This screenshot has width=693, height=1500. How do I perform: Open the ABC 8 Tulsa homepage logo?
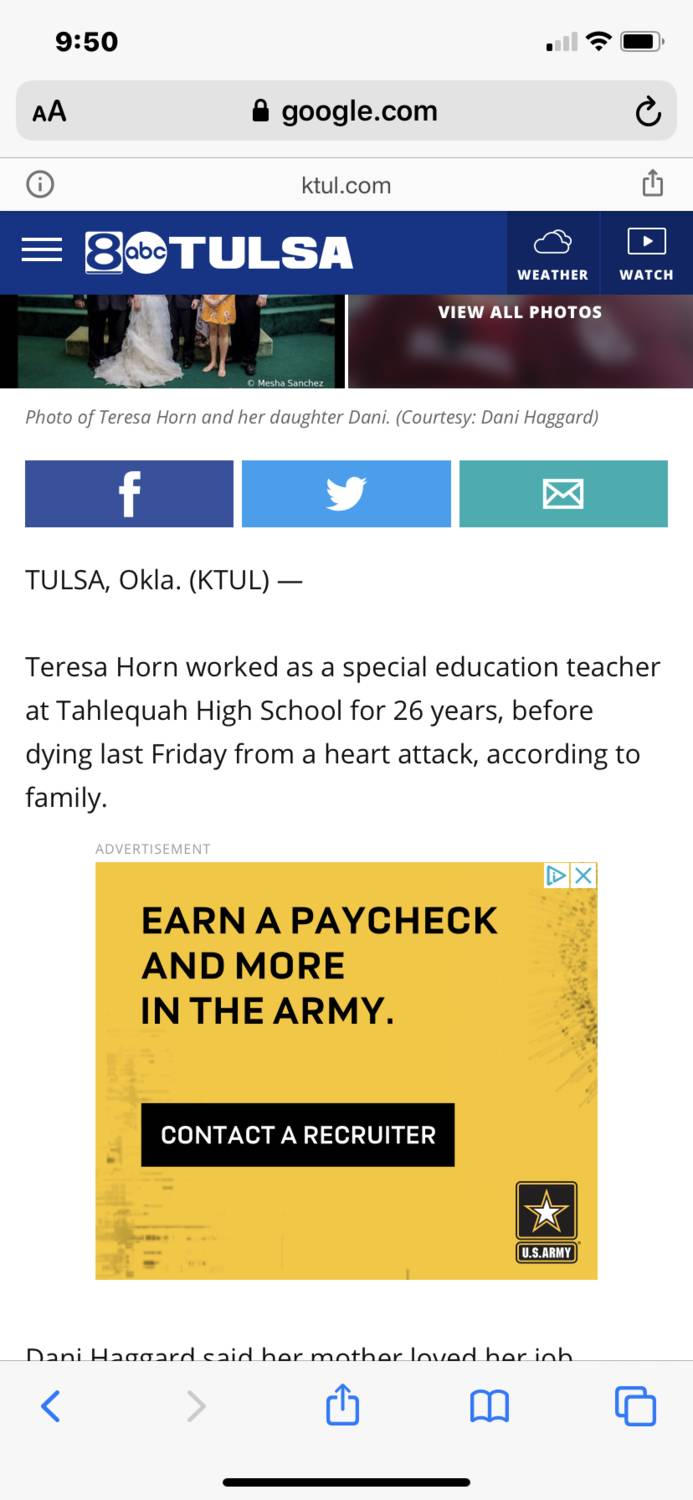tap(219, 252)
